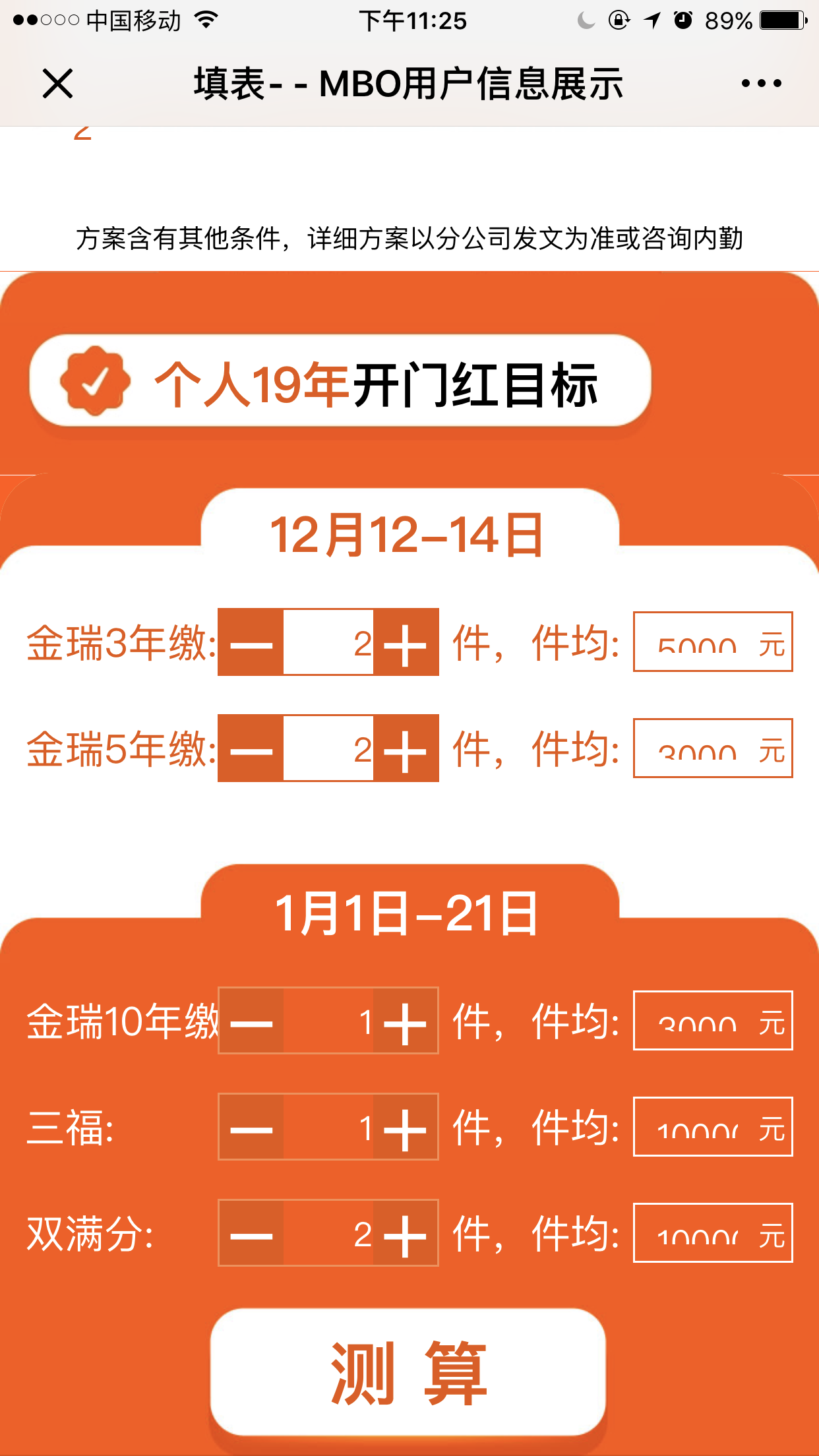Increase 金瑞5年缴 quantity with plus

pos(406,749)
